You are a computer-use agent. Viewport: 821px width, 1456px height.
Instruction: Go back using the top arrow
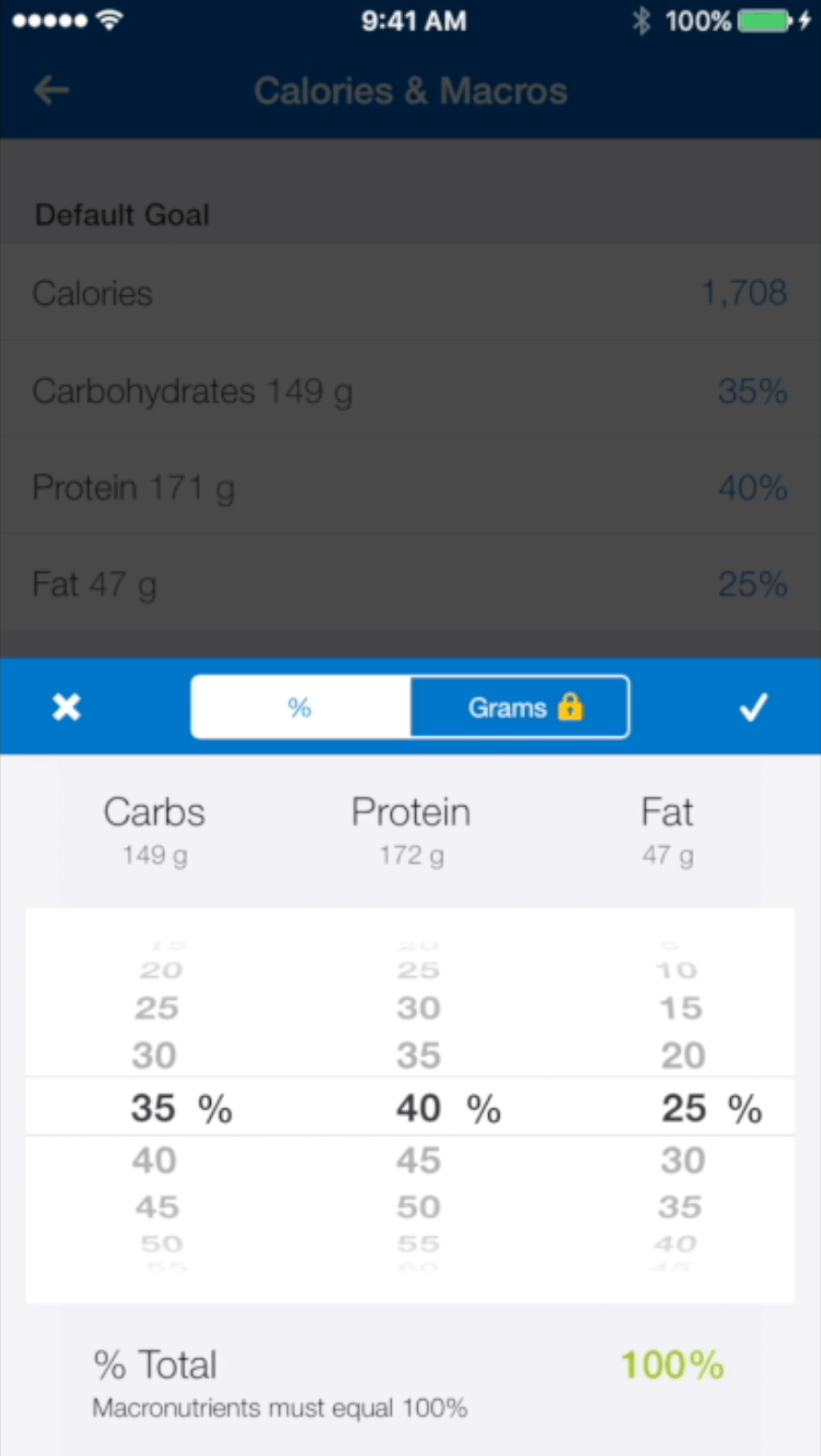point(52,91)
